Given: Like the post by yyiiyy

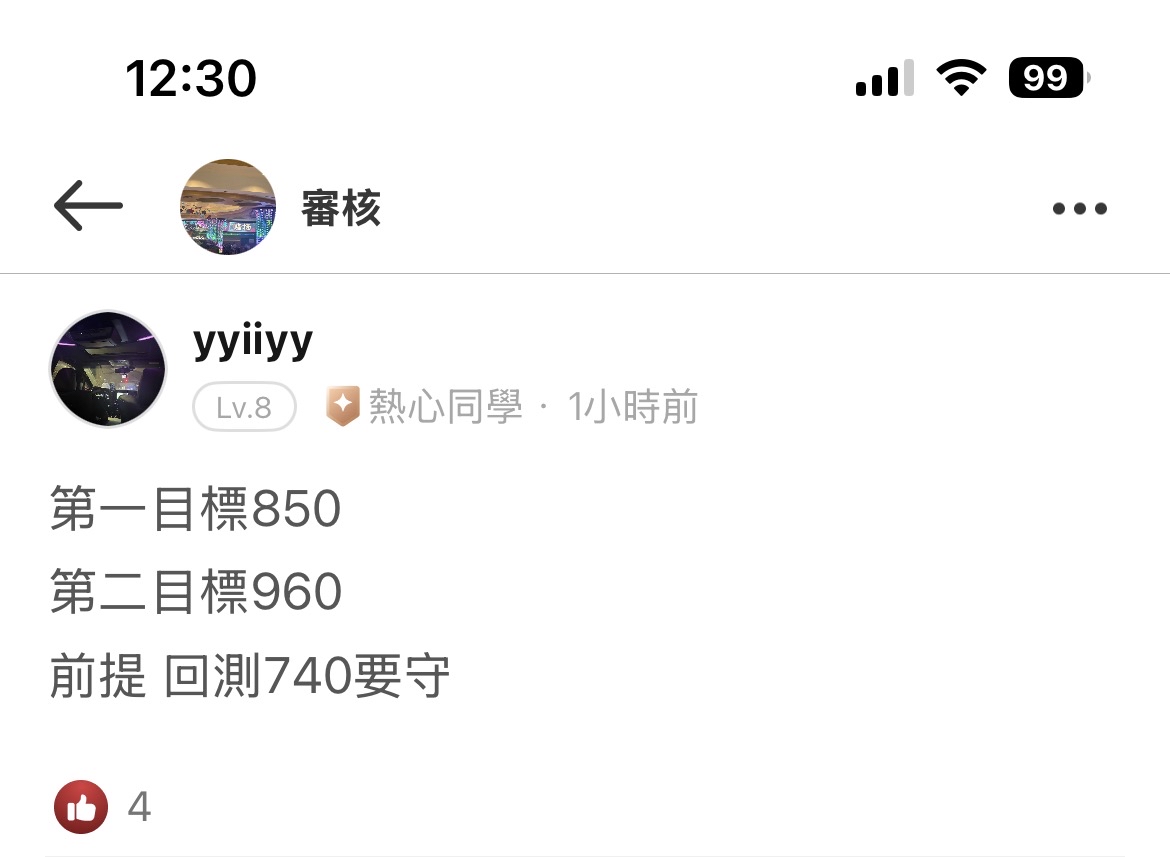Looking at the screenshot, I should 81,807.
